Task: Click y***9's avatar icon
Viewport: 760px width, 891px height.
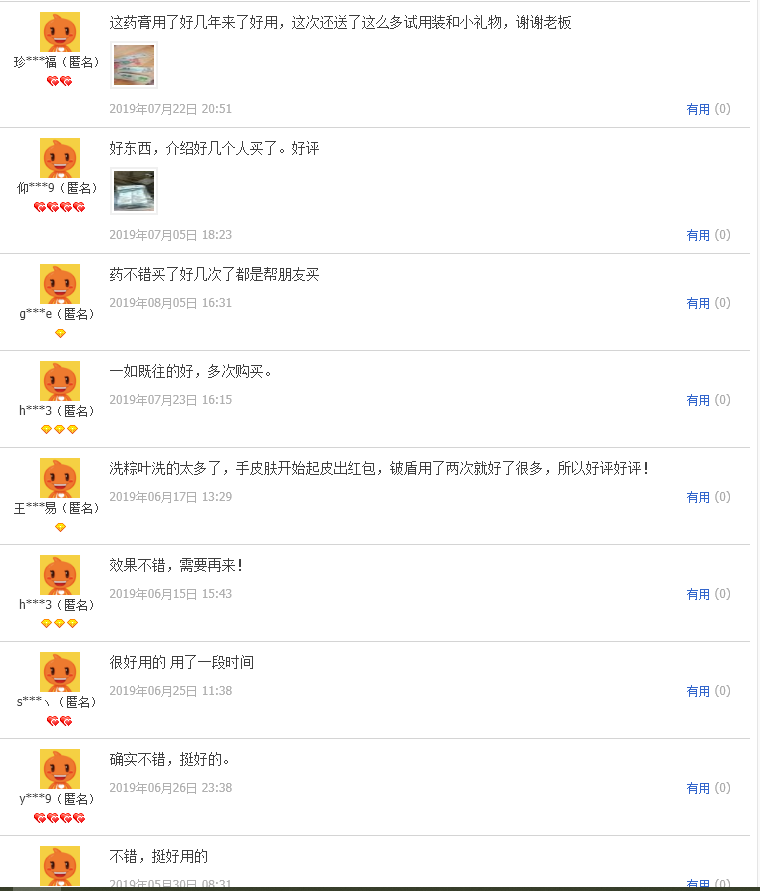Action: pyautogui.click(x=59, y=768)
